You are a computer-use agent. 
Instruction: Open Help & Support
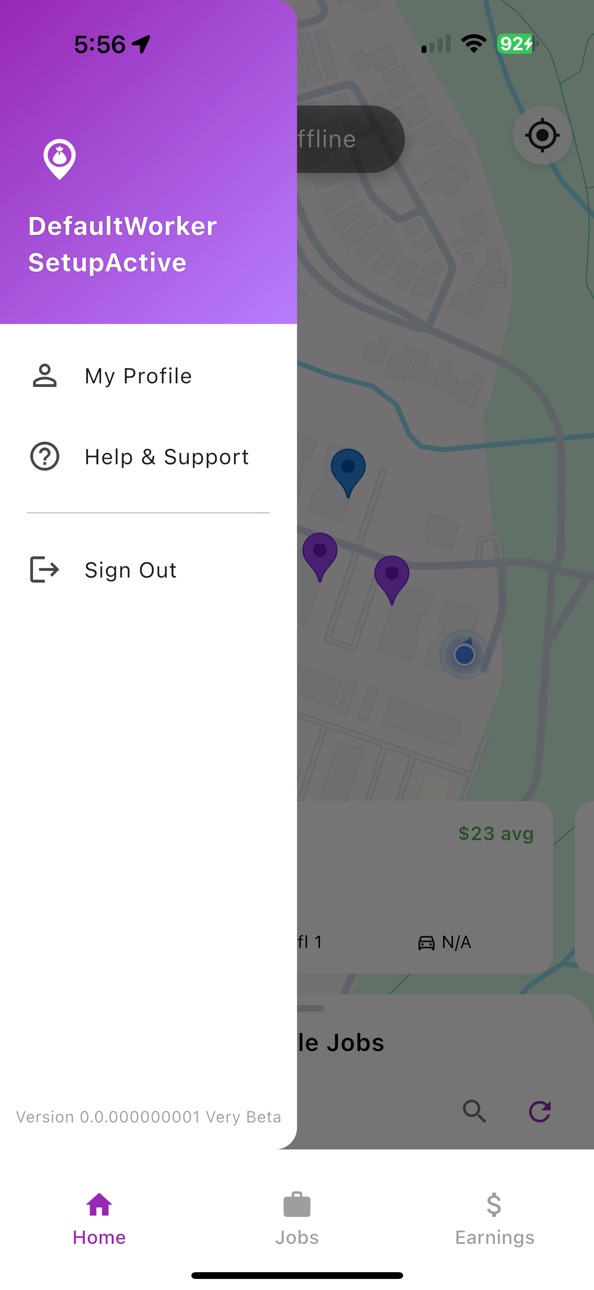[148, 457]
